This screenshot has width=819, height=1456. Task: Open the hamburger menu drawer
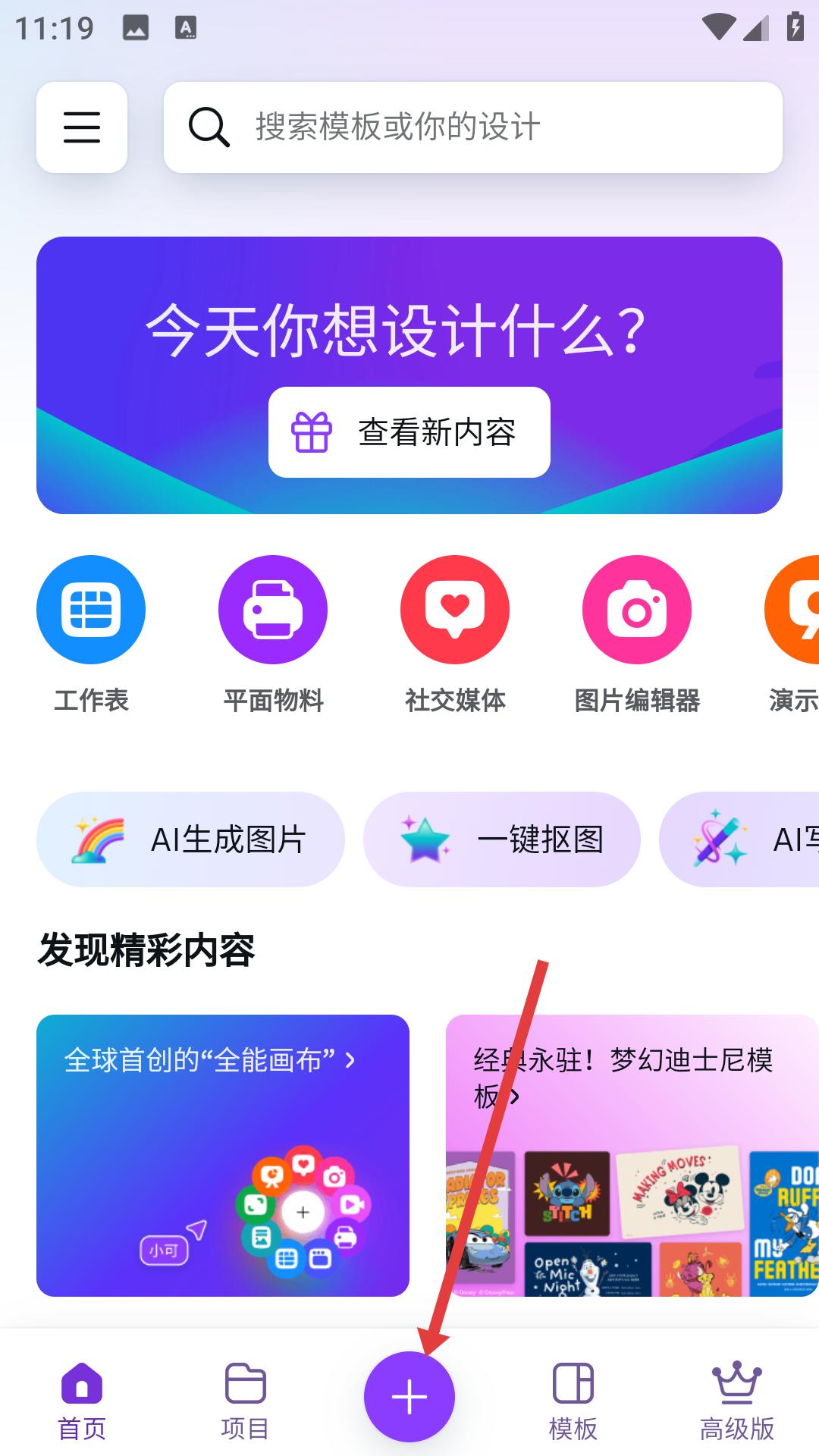point(82,127)
